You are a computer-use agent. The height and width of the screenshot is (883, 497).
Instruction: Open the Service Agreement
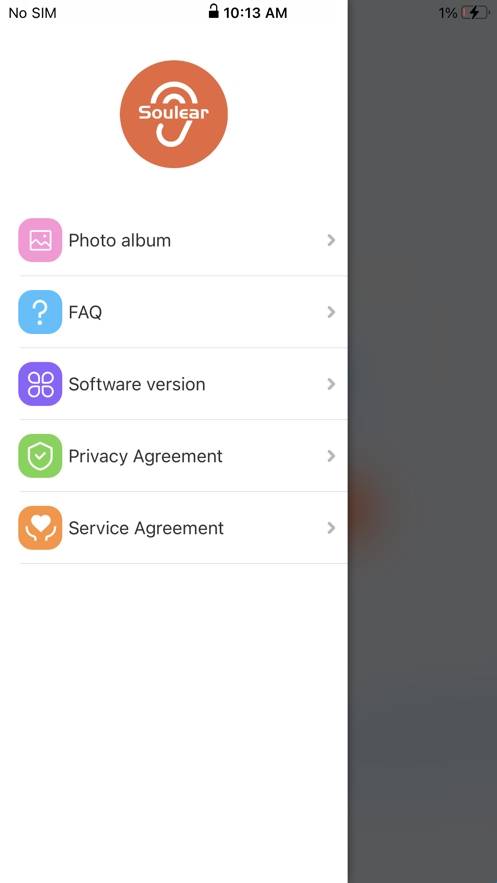[x=174, y=528]
